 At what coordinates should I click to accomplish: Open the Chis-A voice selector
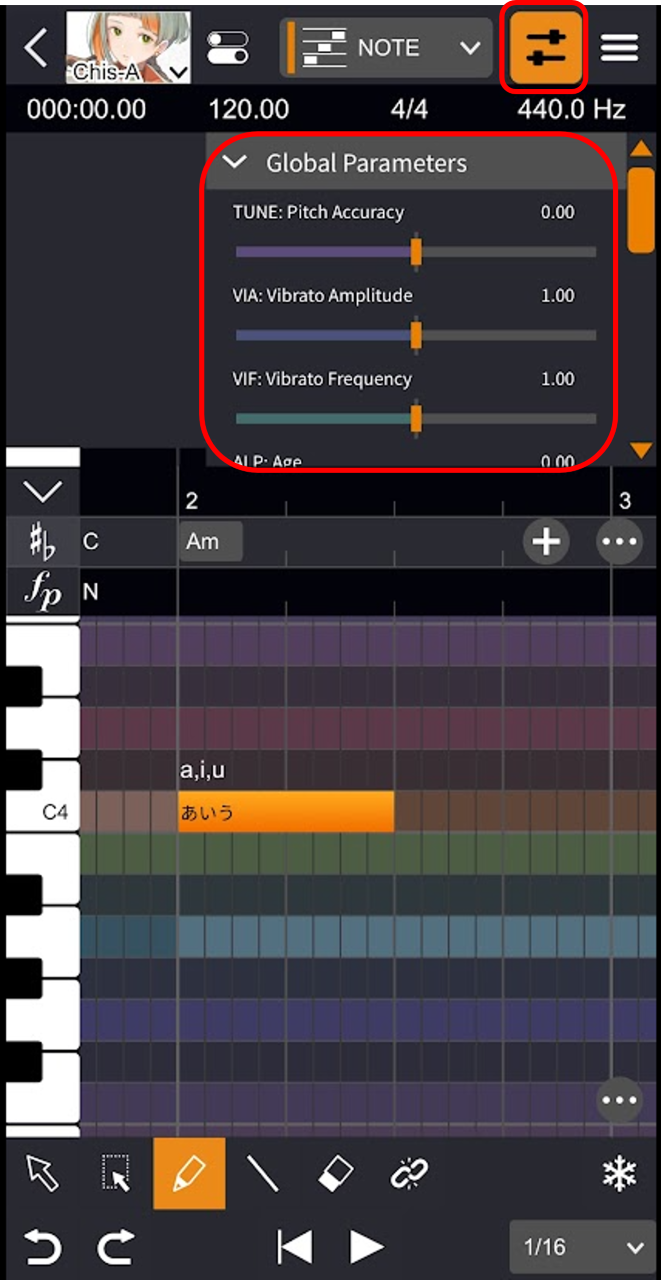point(128,47)
